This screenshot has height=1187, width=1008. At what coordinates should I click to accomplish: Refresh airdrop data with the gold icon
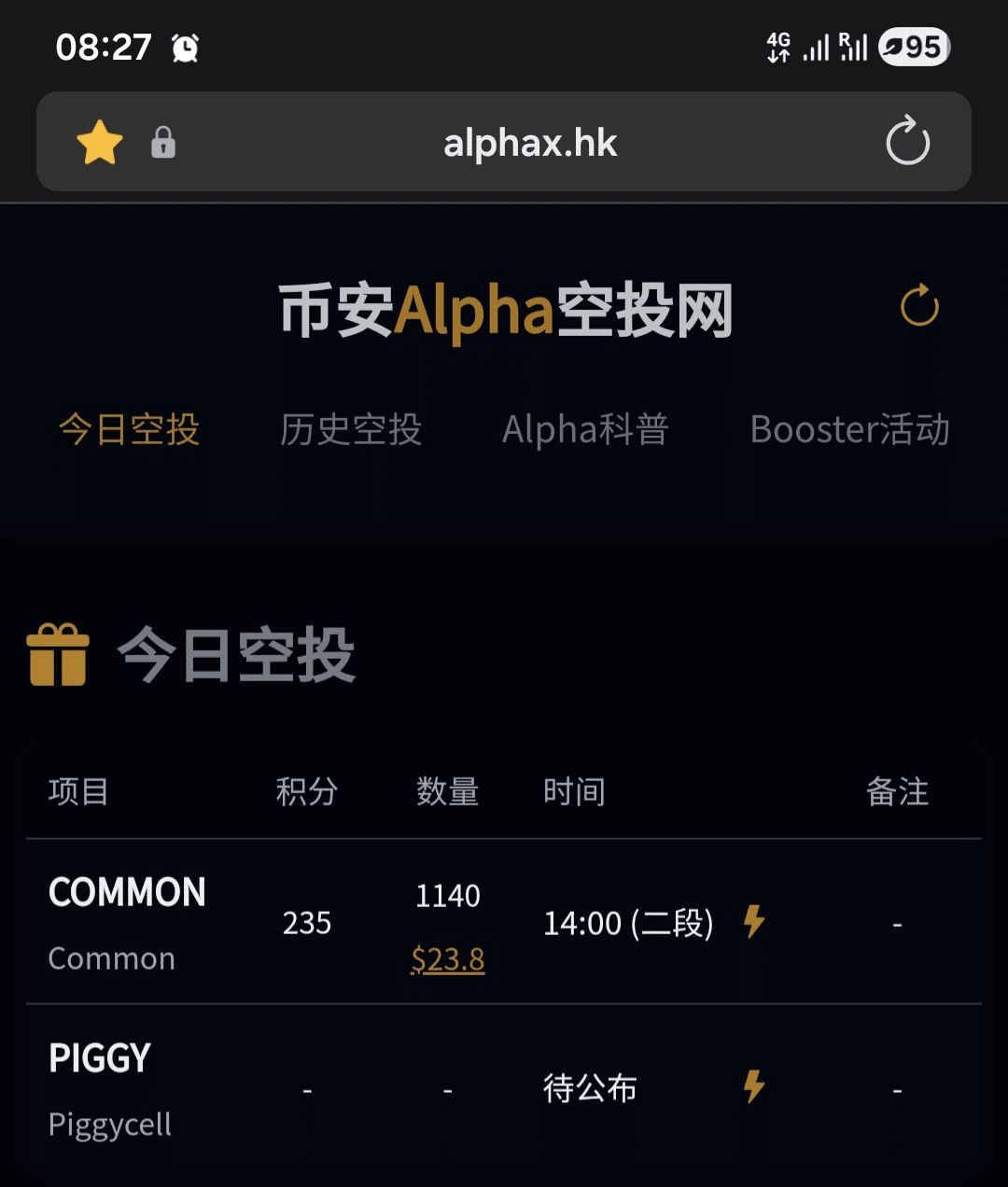click(918, 306)
